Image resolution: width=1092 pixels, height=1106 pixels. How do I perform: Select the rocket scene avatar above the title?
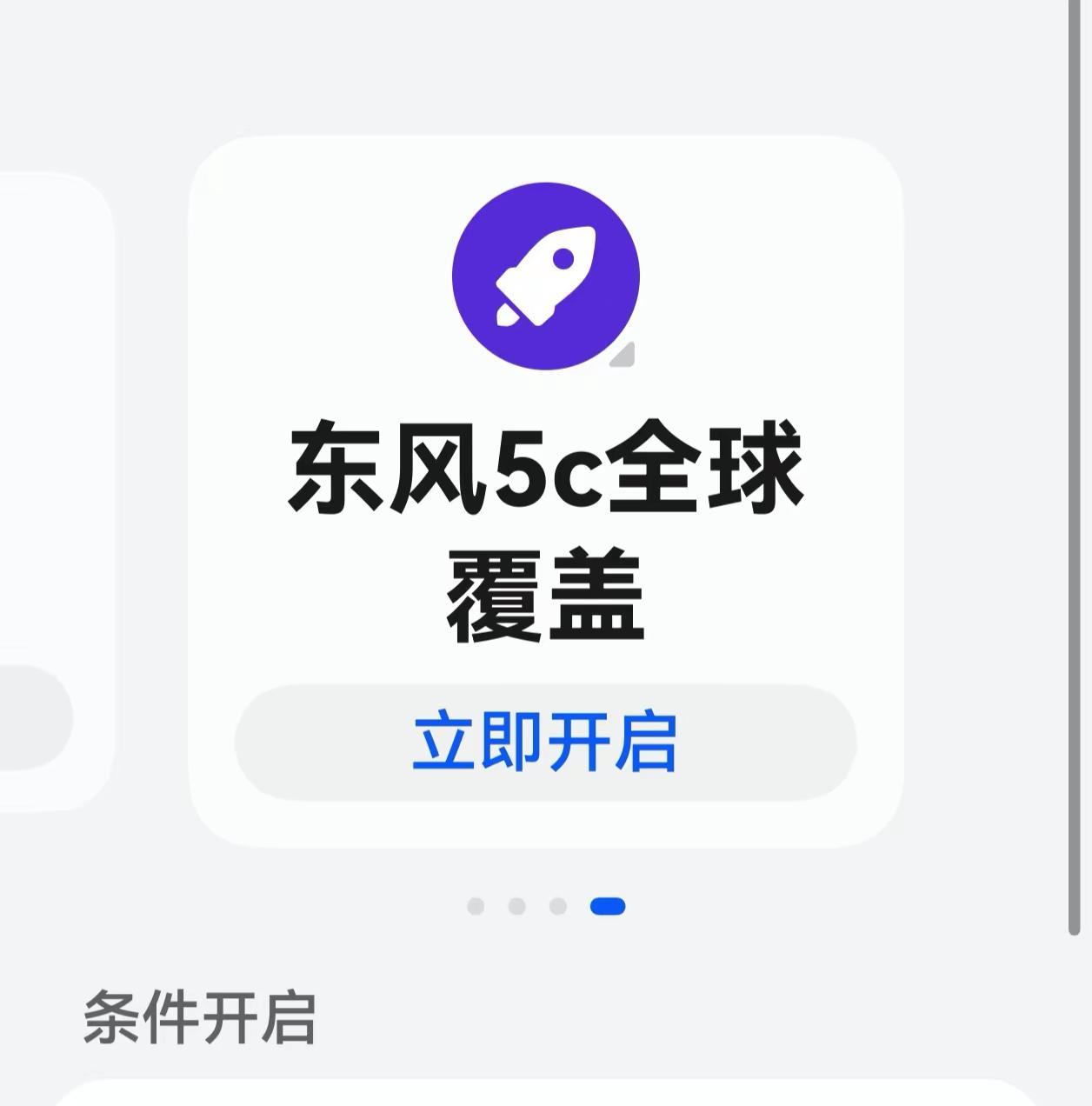point(545,275)
